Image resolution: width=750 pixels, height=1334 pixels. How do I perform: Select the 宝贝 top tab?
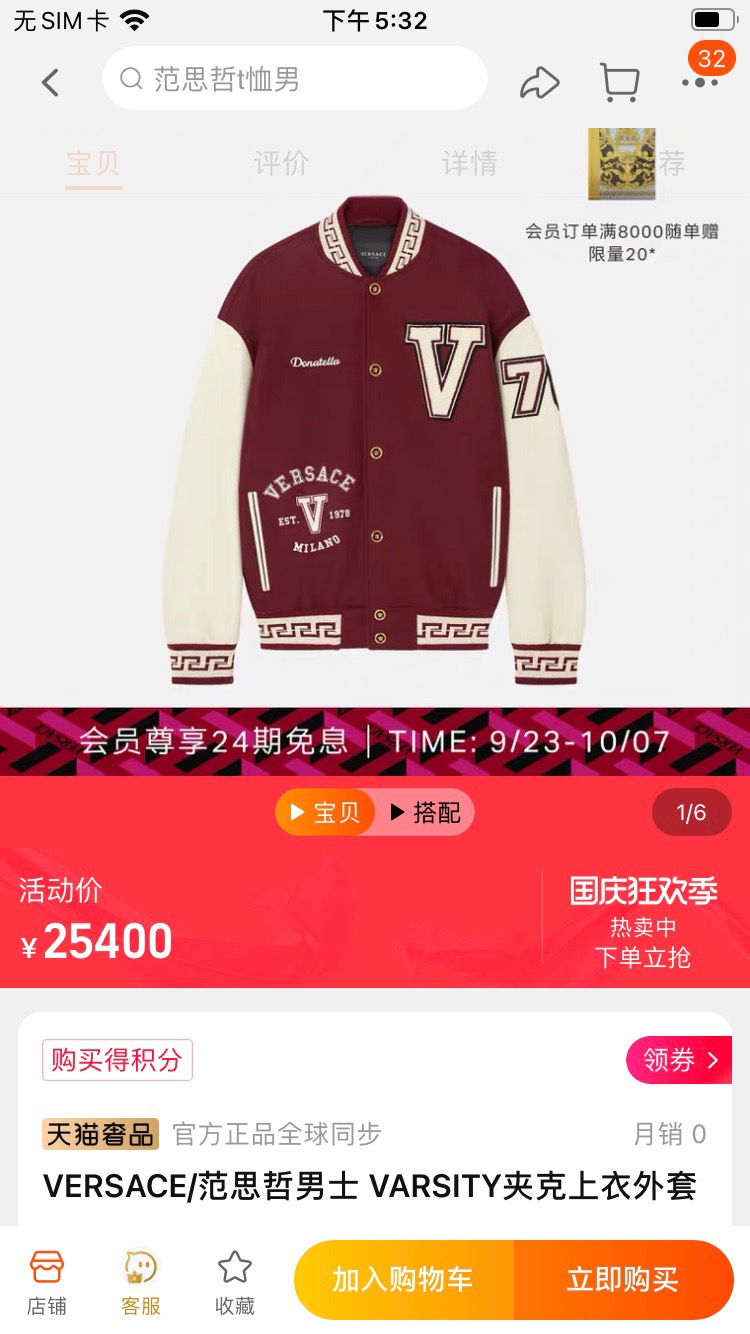click(94, 163)
